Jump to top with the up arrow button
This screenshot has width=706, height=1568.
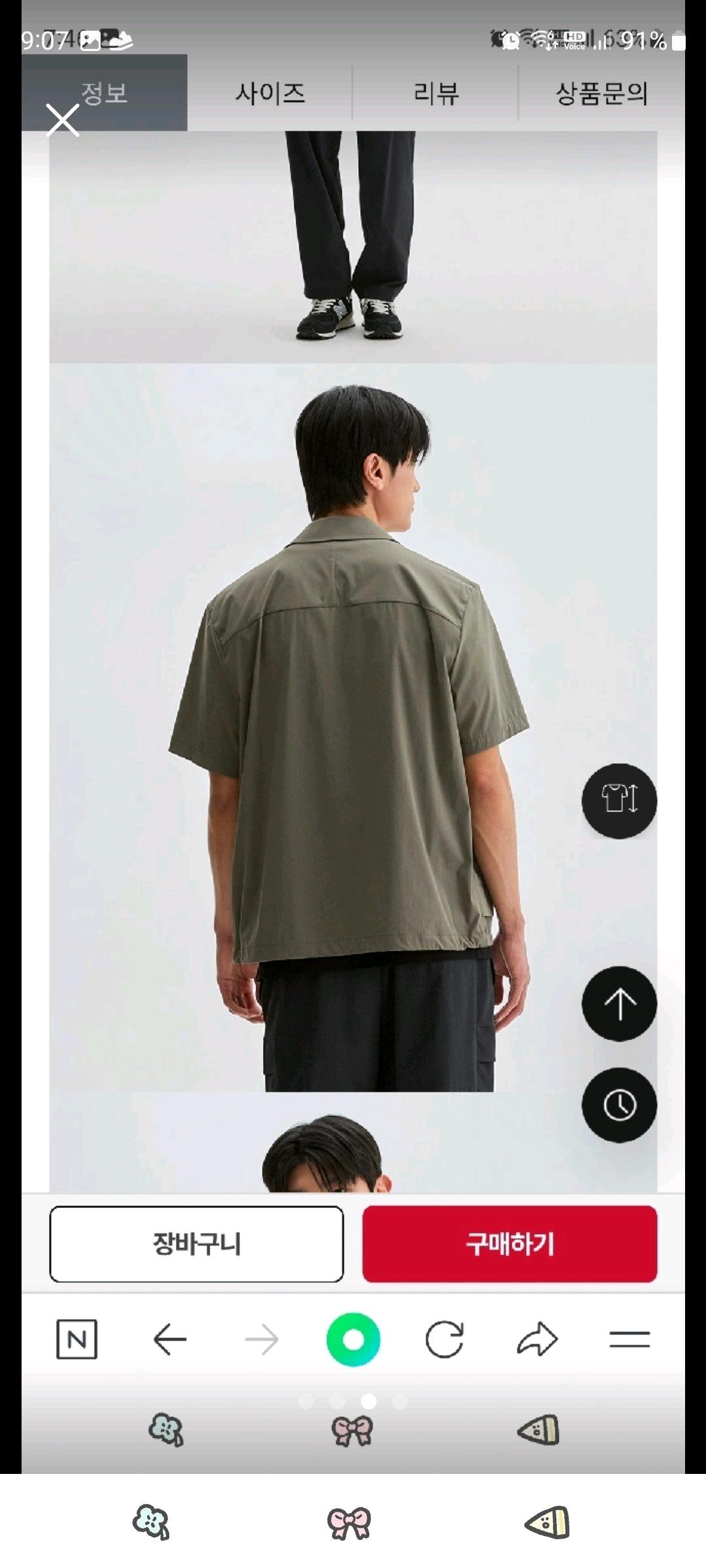pos(619,1004)
